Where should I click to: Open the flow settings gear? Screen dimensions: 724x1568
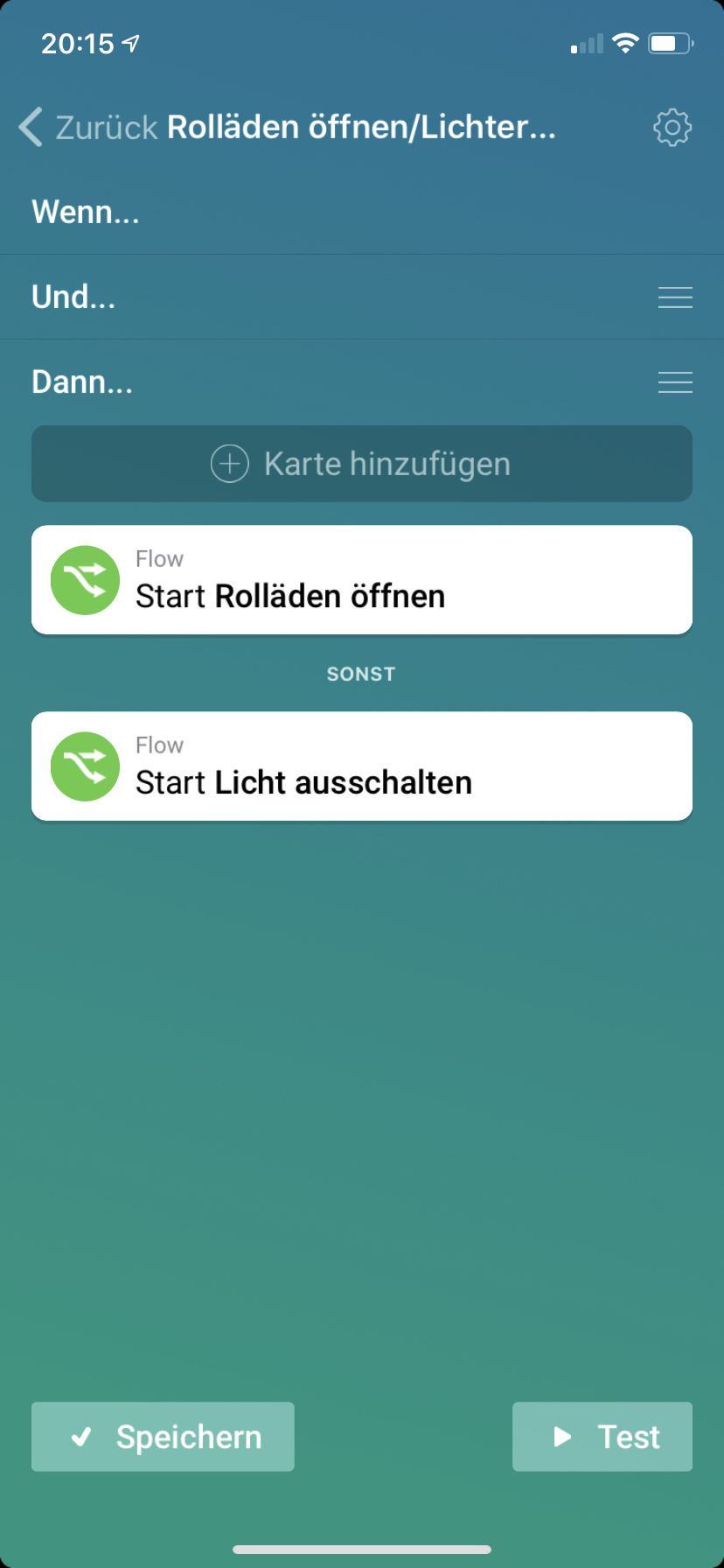point(672,128)
